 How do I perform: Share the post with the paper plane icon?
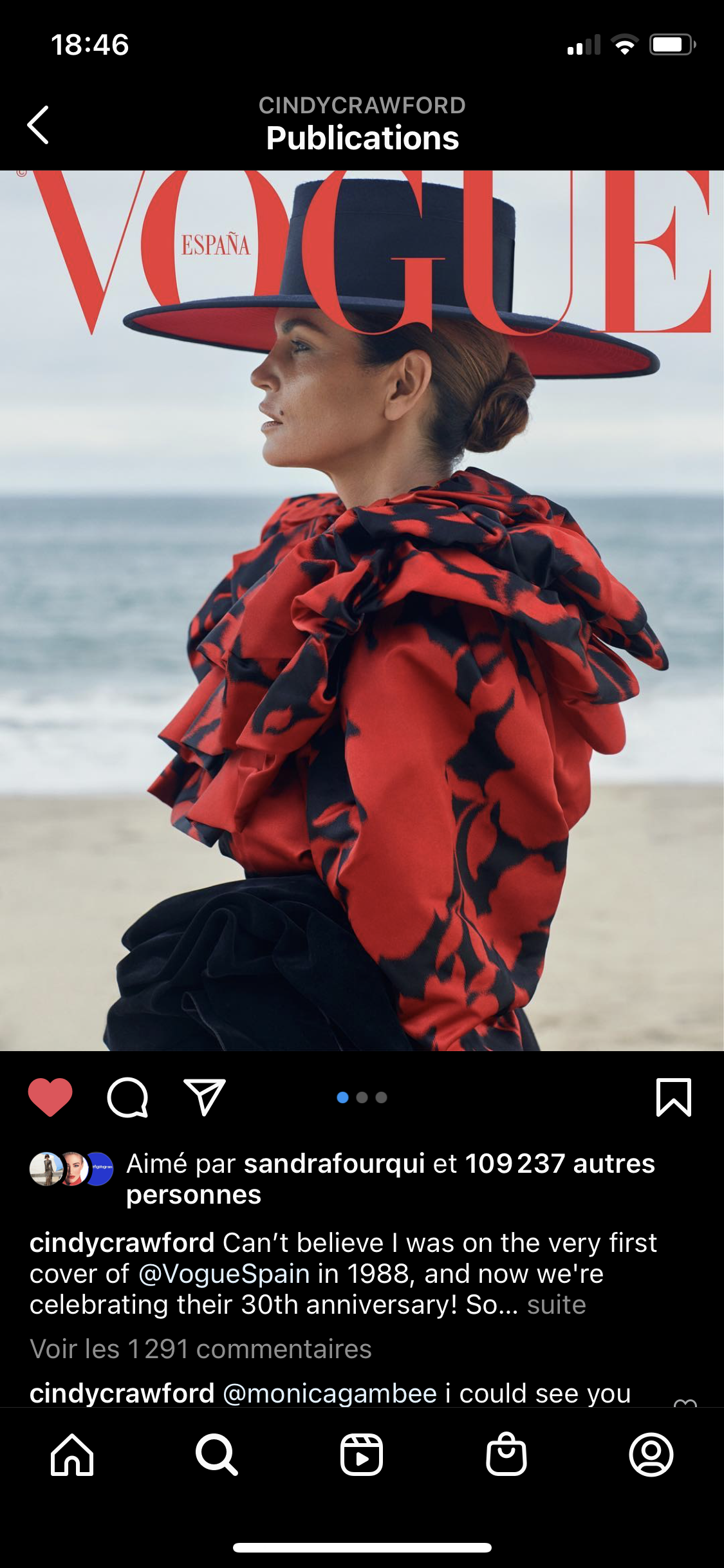205,1097
